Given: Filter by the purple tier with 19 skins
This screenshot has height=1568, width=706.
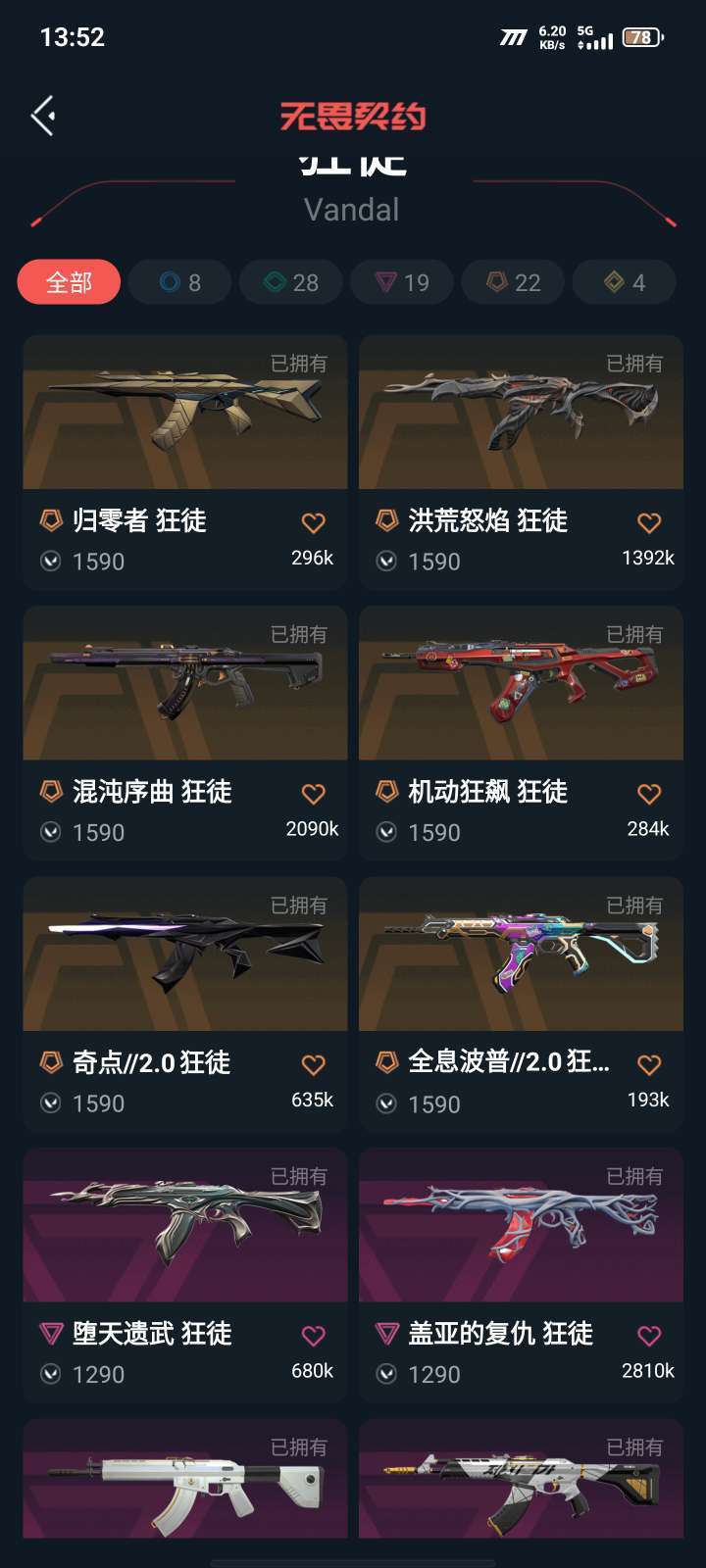Looking at the screenshot, I should (x=402, y=282).
